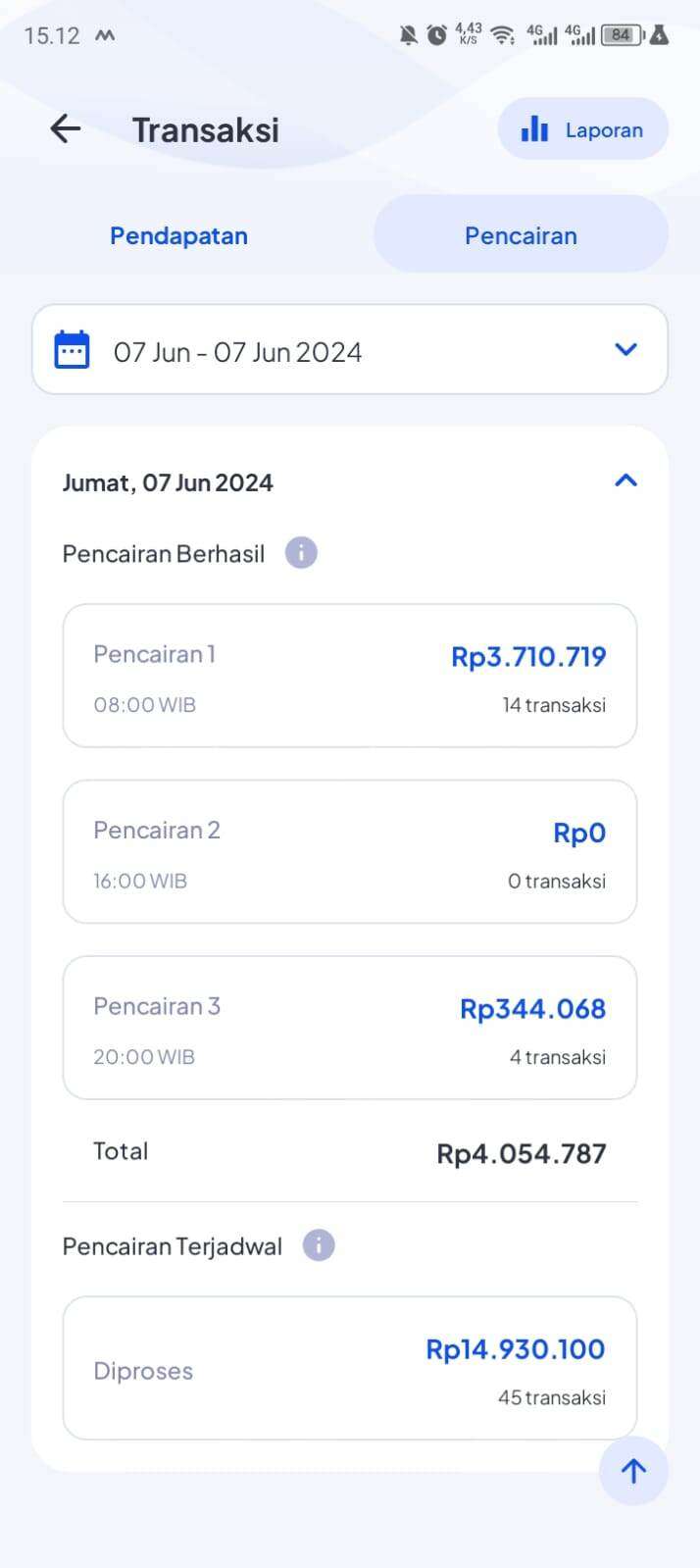The width and height of the screenshot is (700, 1568).
Task: Open the Diproses scheduled payout card
Action: (350, 1368)
